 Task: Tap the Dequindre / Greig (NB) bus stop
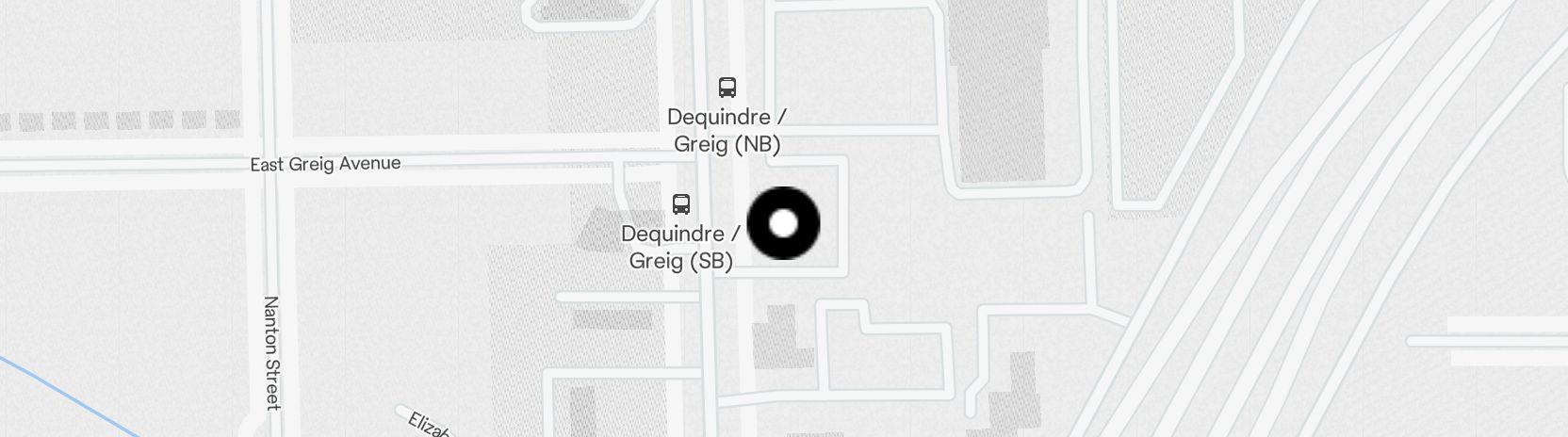[727, 89]
